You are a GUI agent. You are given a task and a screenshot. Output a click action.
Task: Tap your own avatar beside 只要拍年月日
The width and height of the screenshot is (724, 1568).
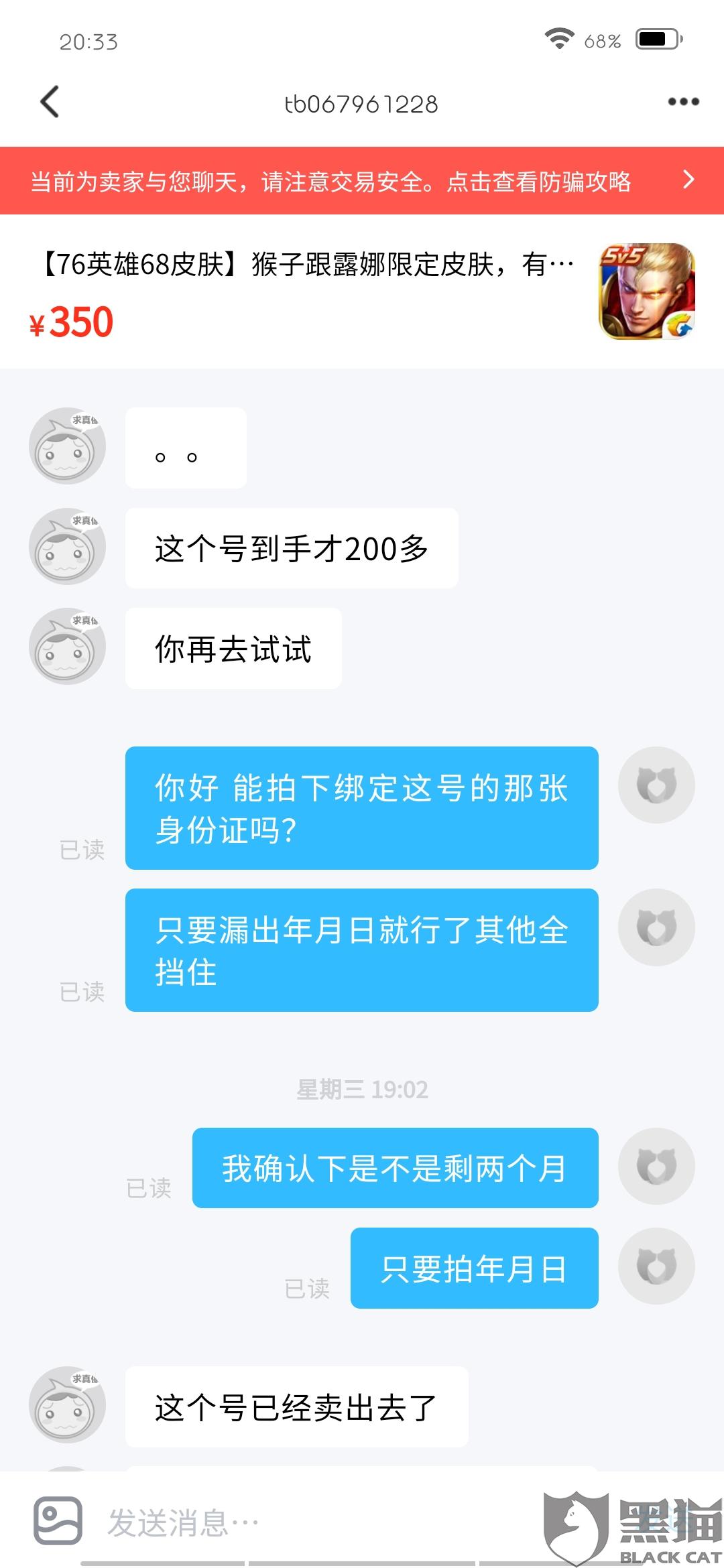pos(656,1266)
